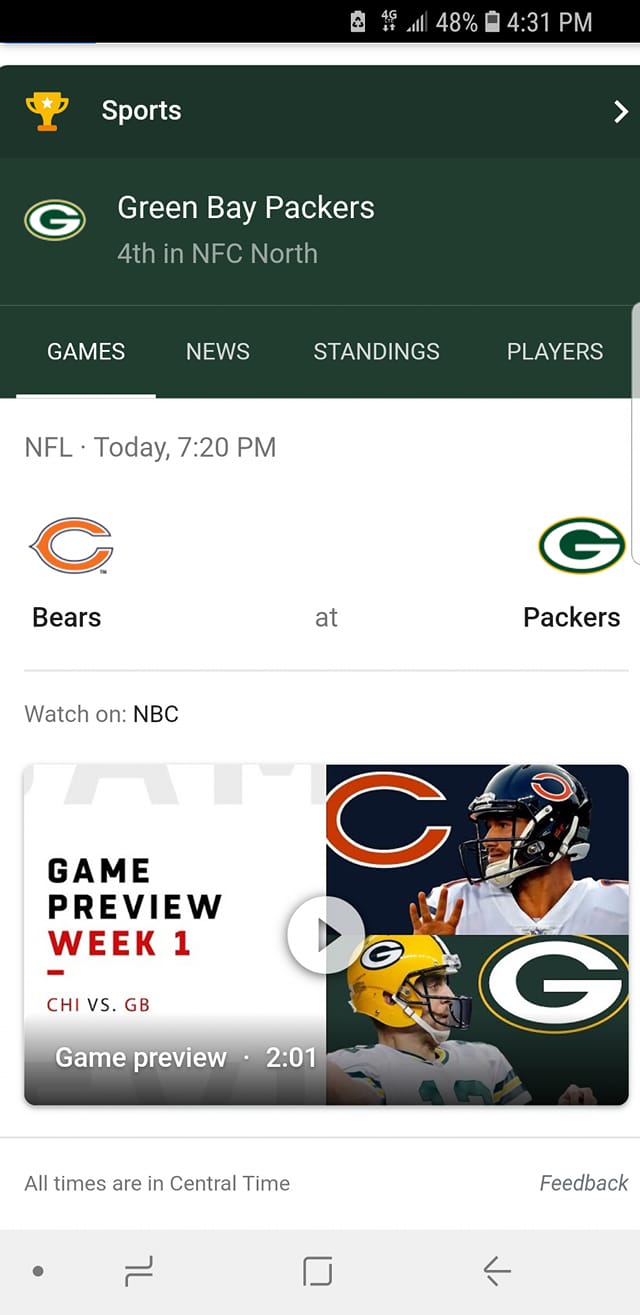Go to the home screen
640x1315 pixels.
tap(317, 1271)
